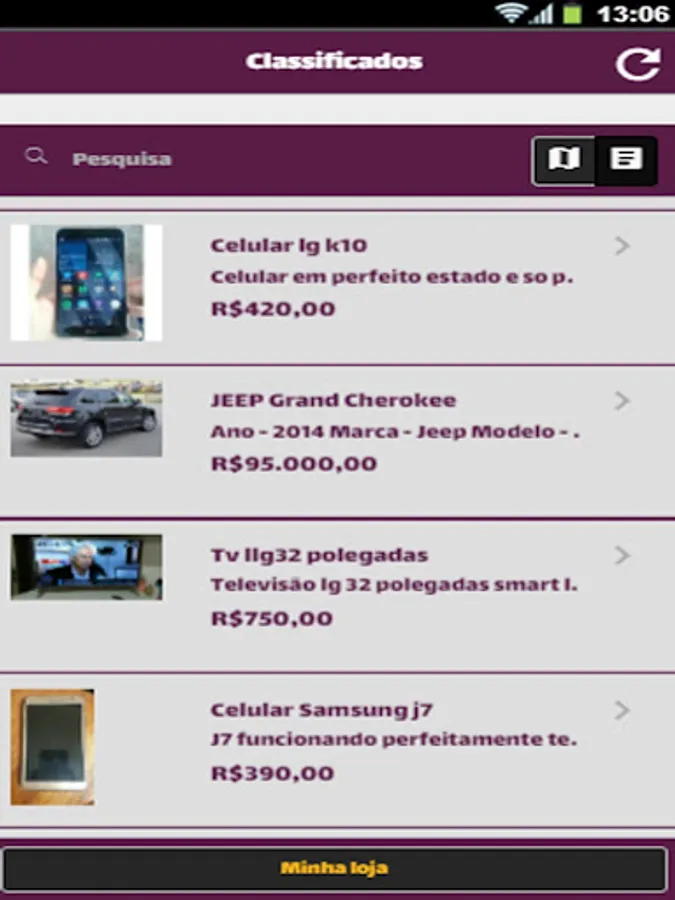This screenshot has height=900, width=675.
Task: Open the Tv llg32 polegadas listing
Action: tap(338, 596)
